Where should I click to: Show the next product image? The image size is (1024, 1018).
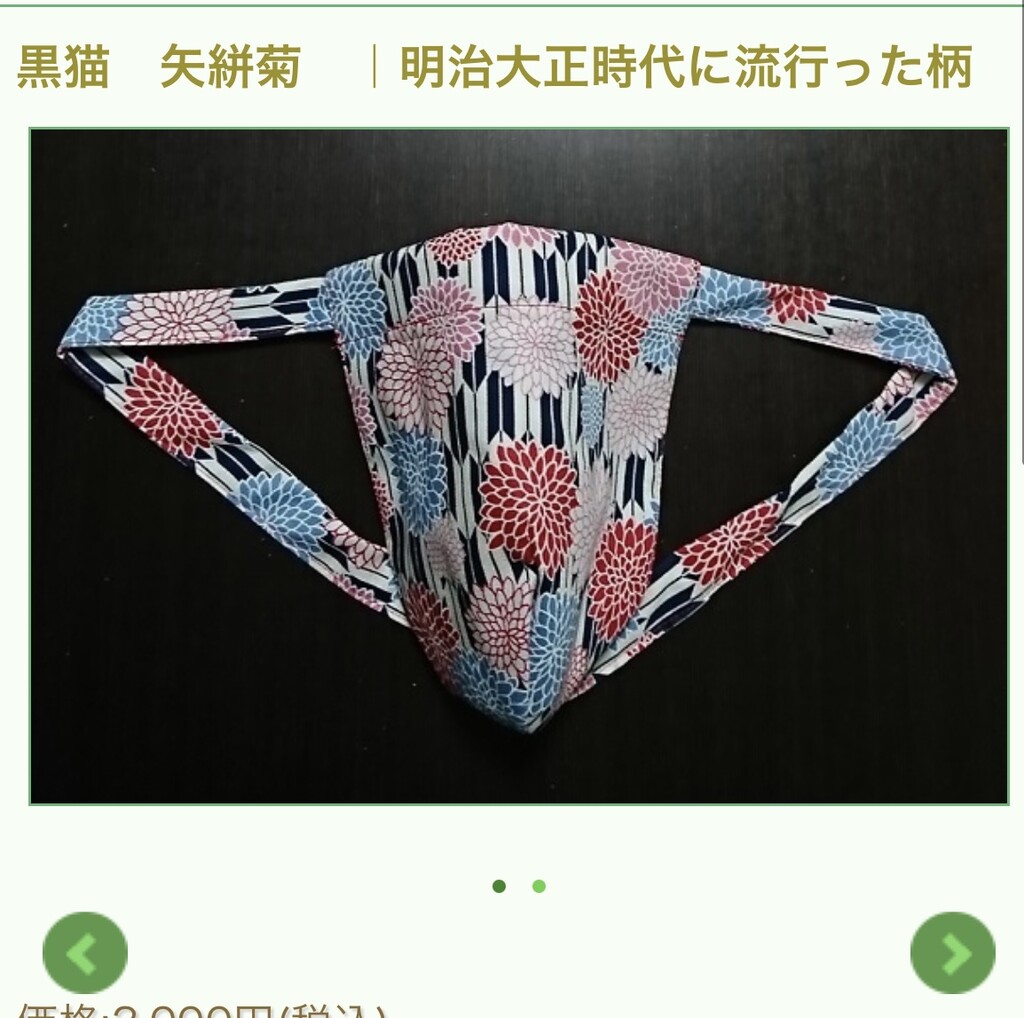click(x=952, y=952)
